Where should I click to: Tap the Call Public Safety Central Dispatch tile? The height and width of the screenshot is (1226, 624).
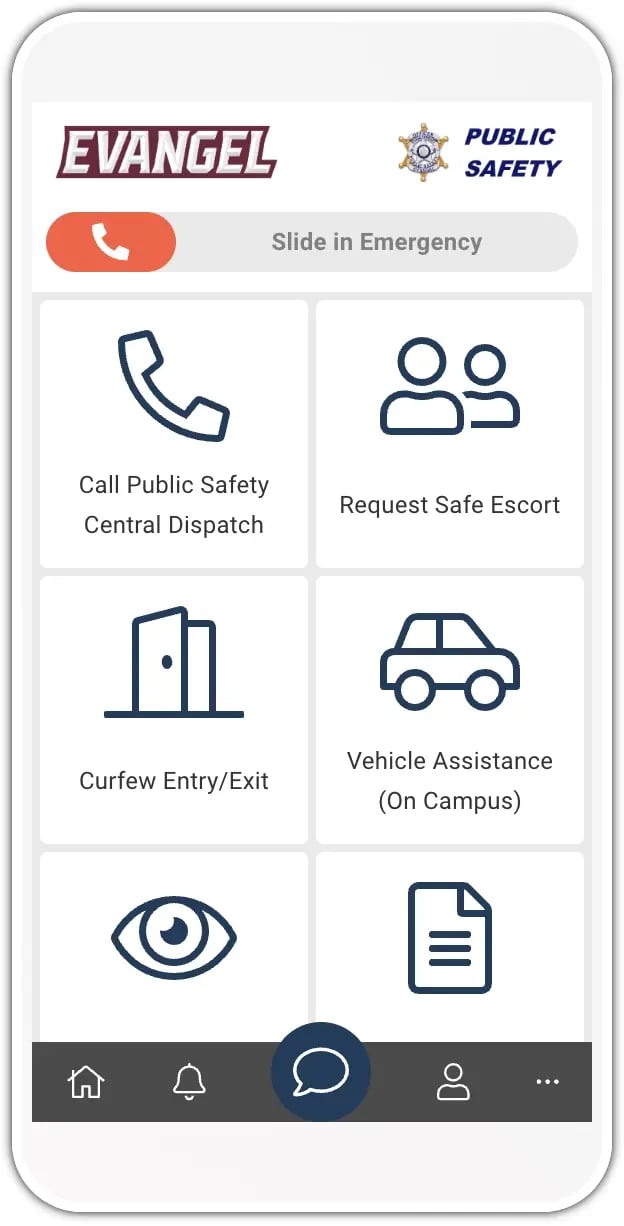point(174,434)
